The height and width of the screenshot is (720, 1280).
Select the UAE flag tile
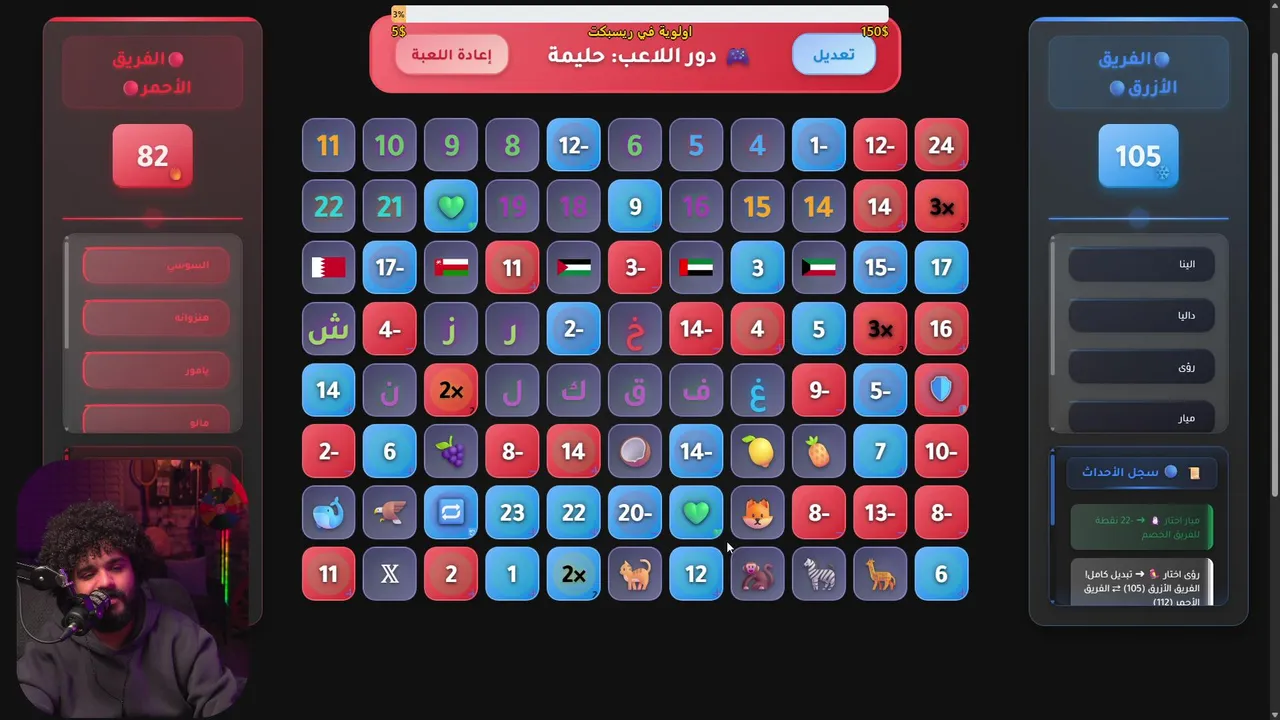click(696, 267)
